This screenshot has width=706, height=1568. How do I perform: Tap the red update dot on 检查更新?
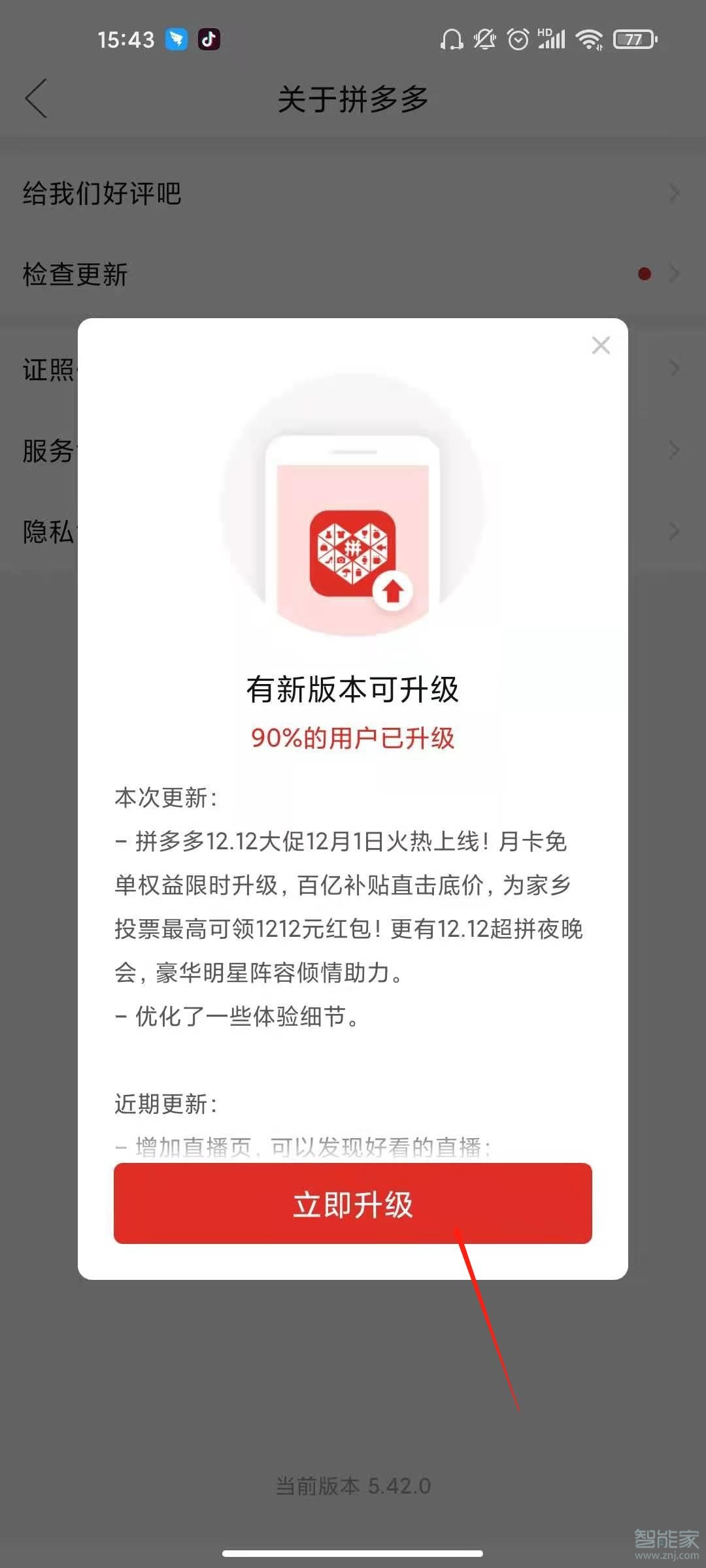pos(643,274)
